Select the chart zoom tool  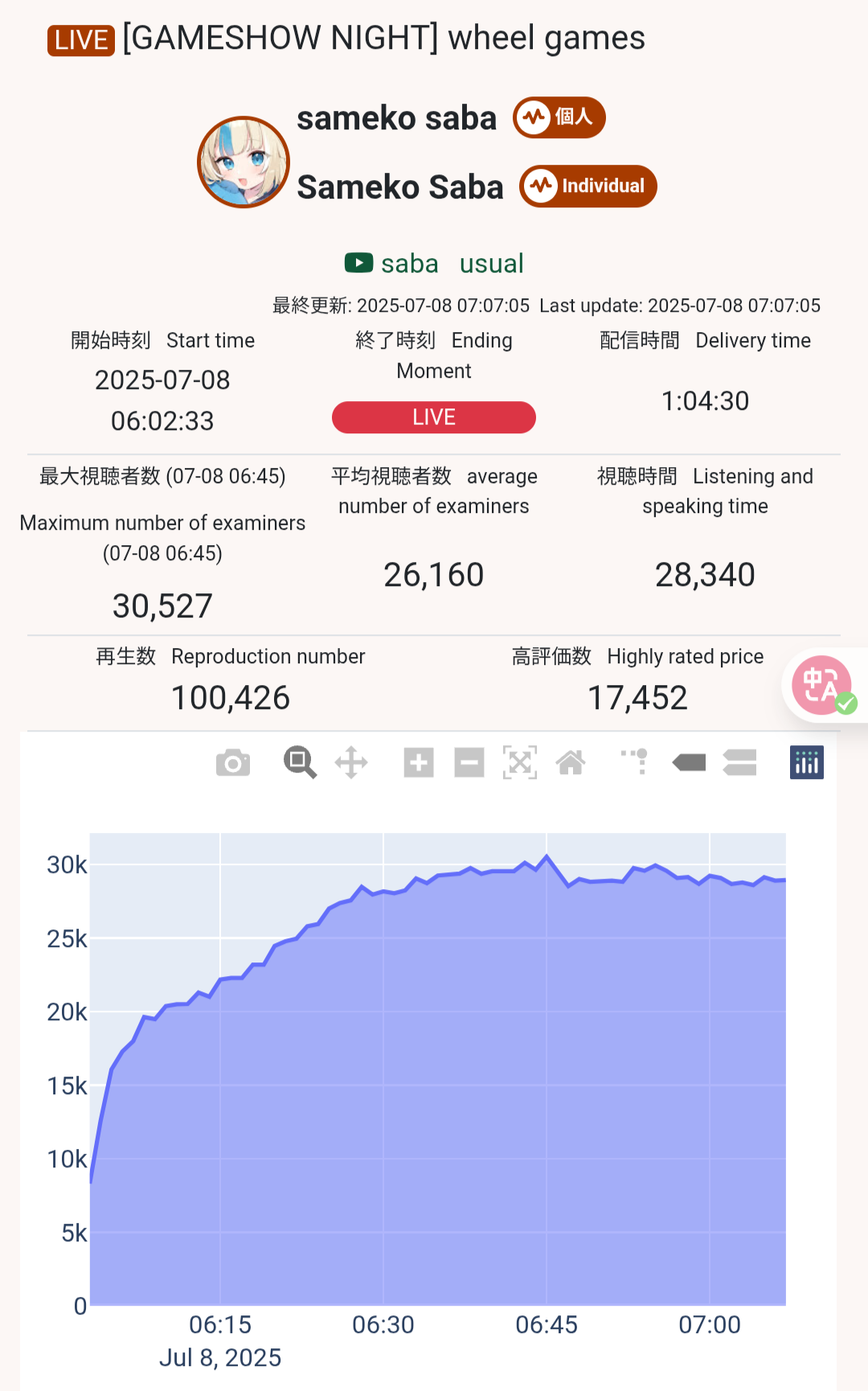coord(300,762)
